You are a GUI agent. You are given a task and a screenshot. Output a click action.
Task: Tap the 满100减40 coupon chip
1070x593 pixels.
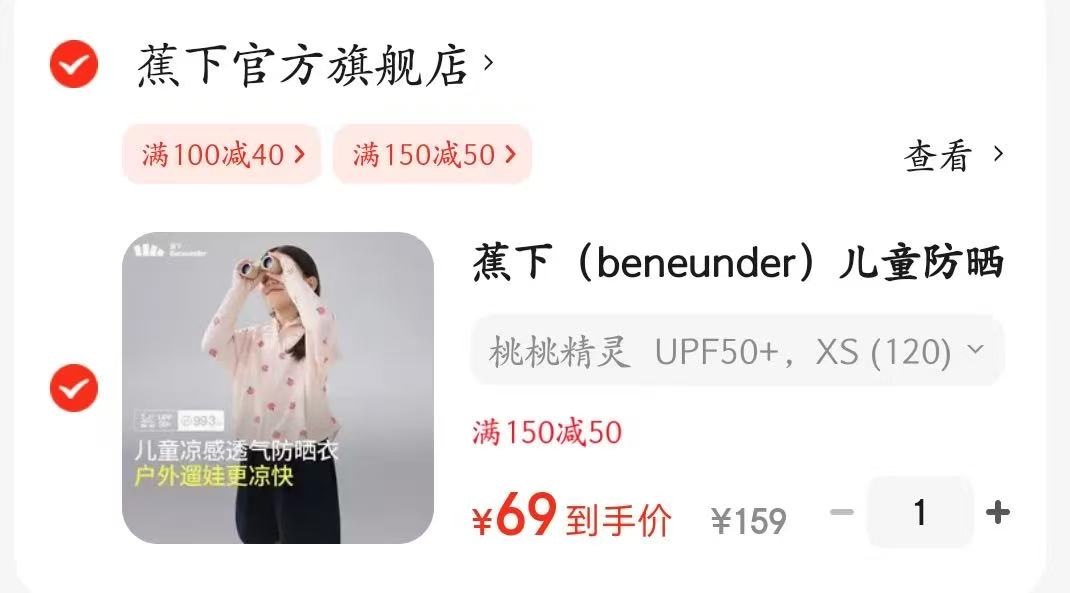pyautogui.click(x=222, y=154)
